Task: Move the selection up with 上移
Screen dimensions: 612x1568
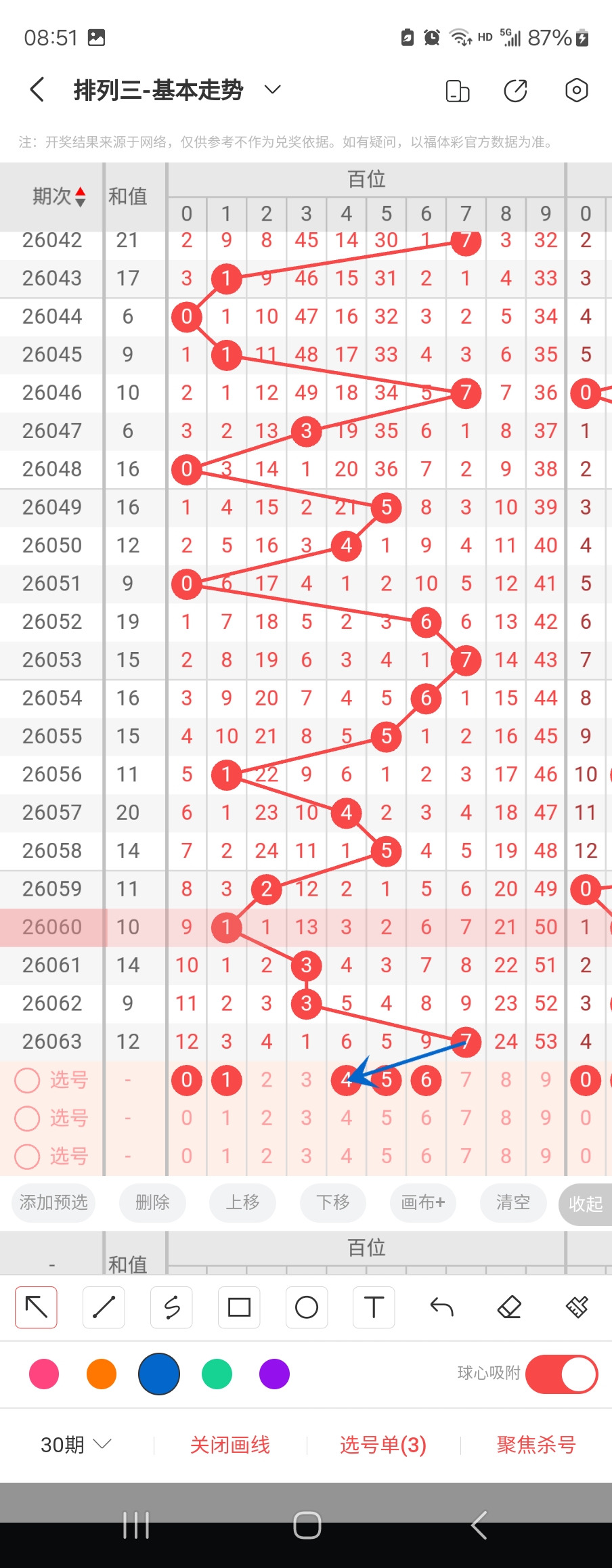Action: coord(242,1202)
